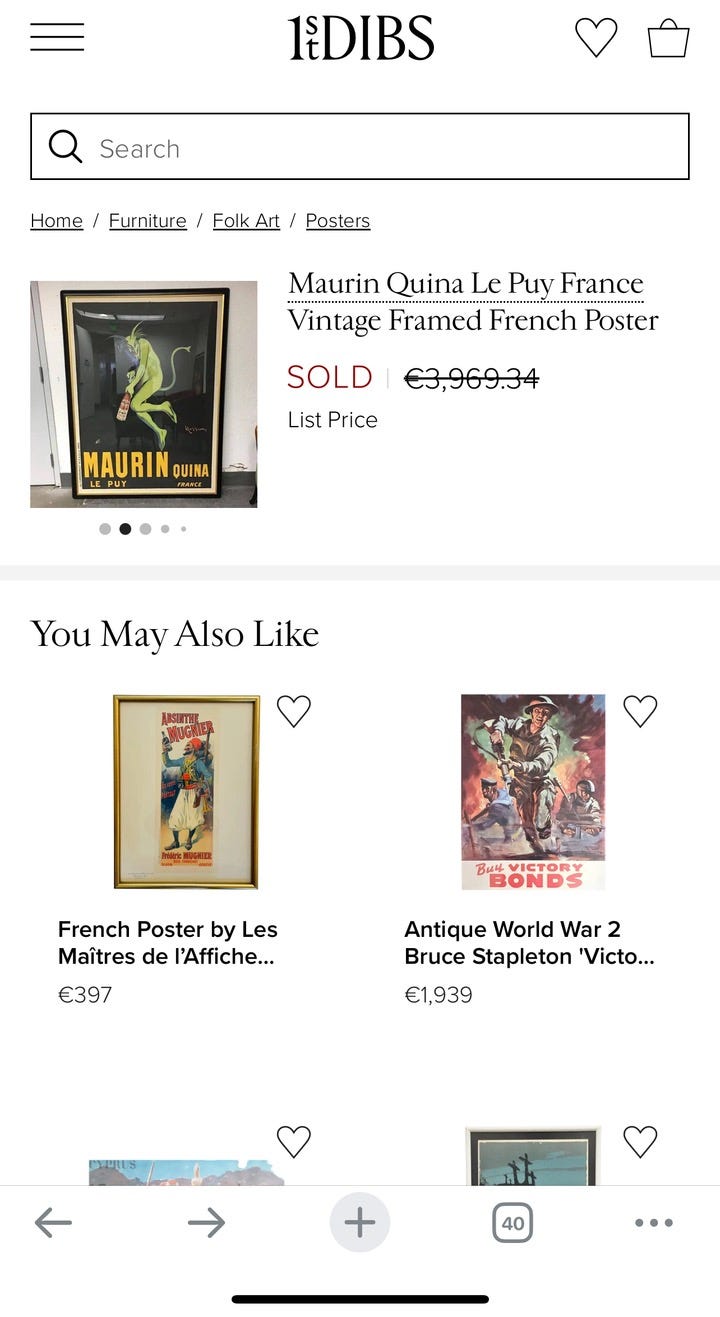This screenshot has width=720, height=1317.
Task: Select the fourth carousel dot
Action: point(164,528)
